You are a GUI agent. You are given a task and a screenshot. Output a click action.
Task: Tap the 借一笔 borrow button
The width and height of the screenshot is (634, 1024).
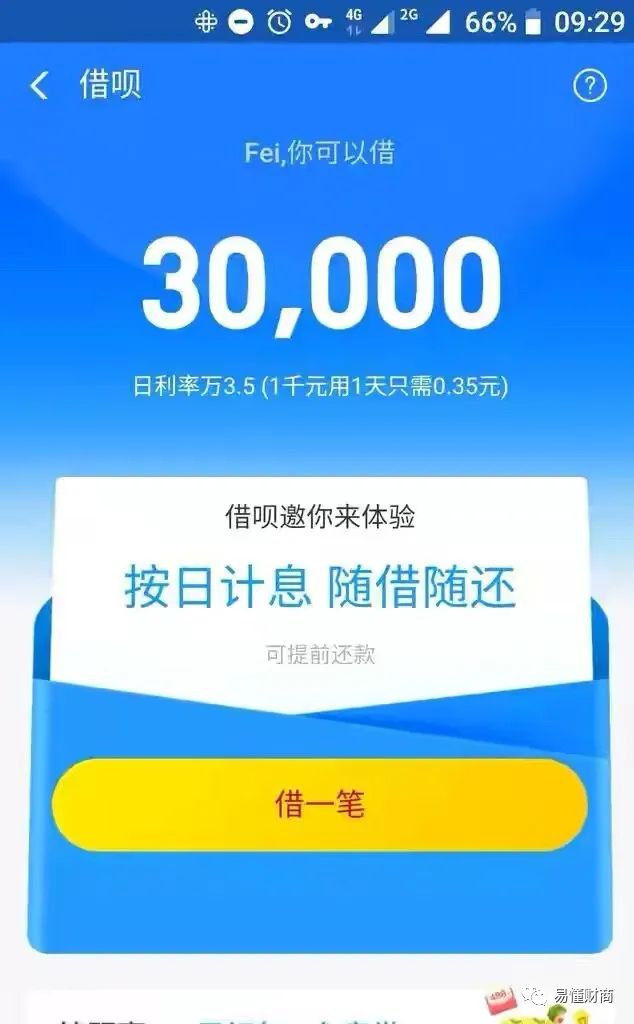pyautogui.click(x=319, y=804)
